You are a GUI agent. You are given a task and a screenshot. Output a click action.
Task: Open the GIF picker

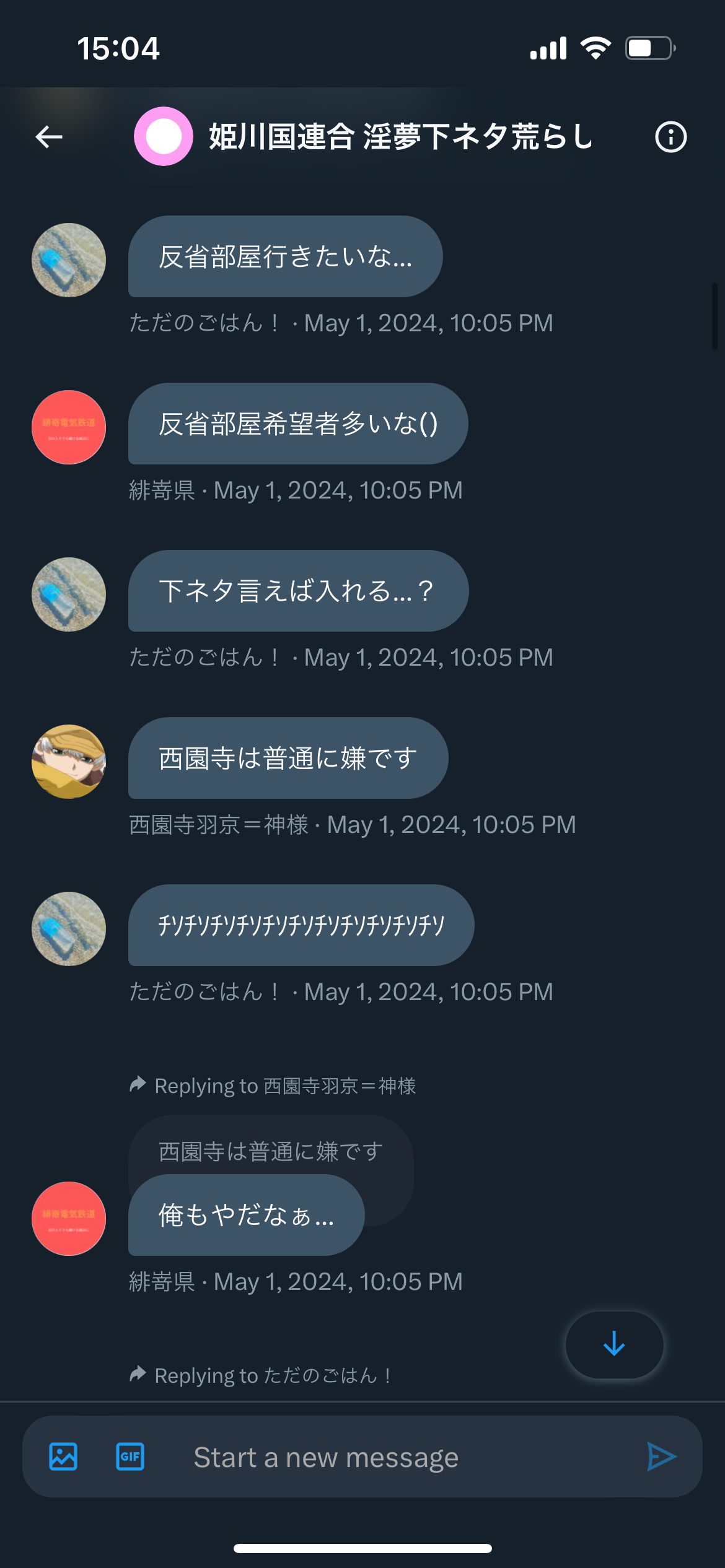tap(130, 1457)
